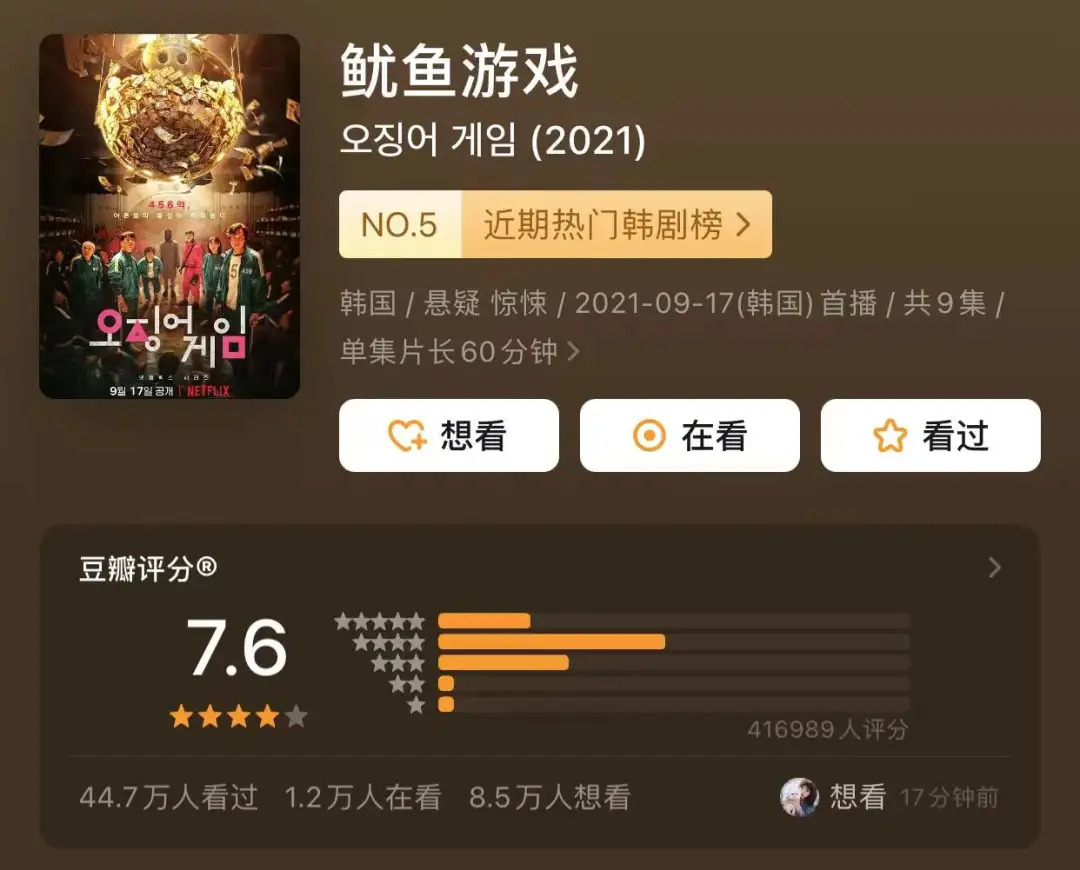Mark the show as 想看

coord(448,436)
